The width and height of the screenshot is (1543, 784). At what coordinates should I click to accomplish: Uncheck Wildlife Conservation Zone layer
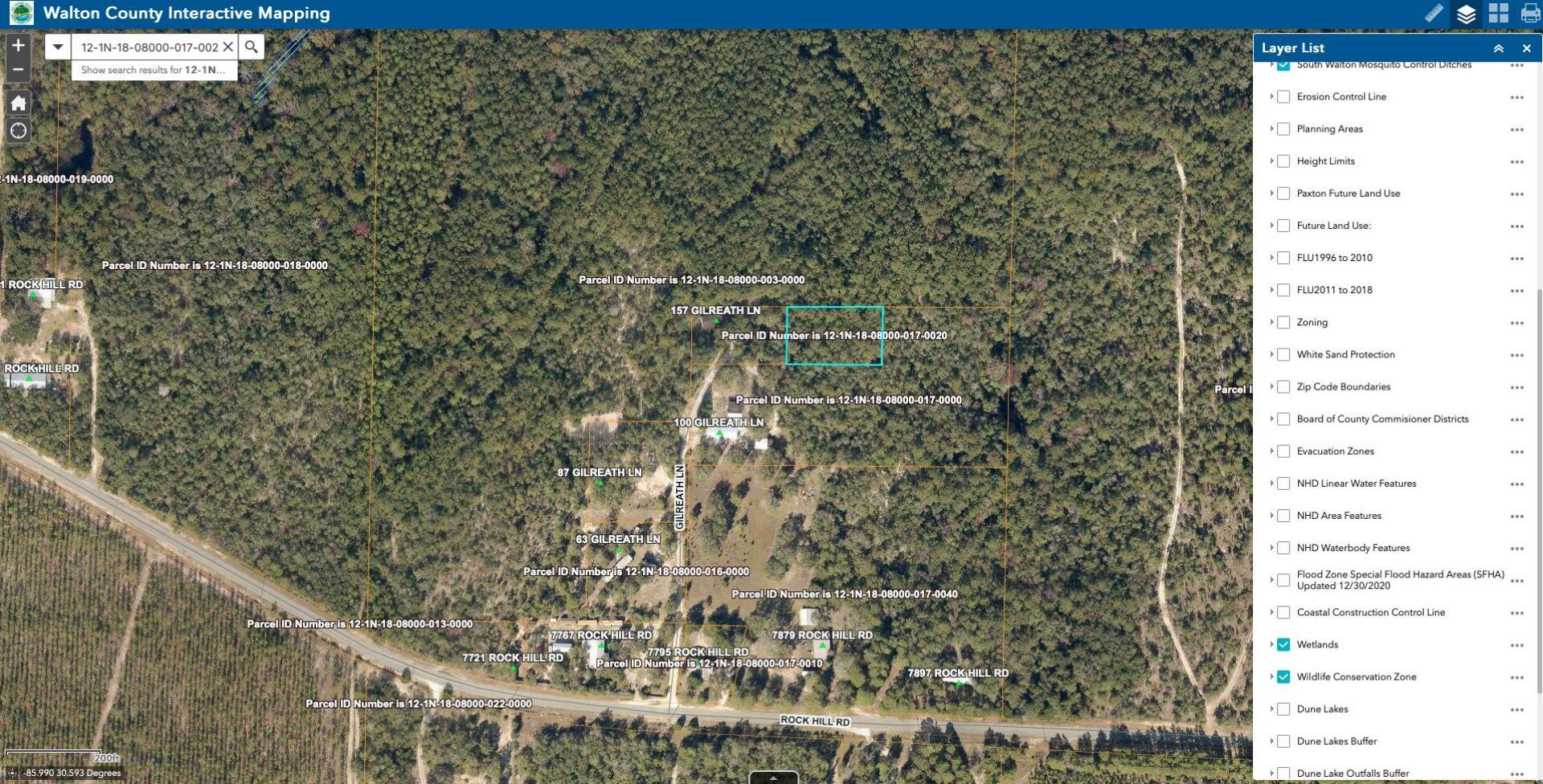pyautogui.click(x=1283, y=676)
